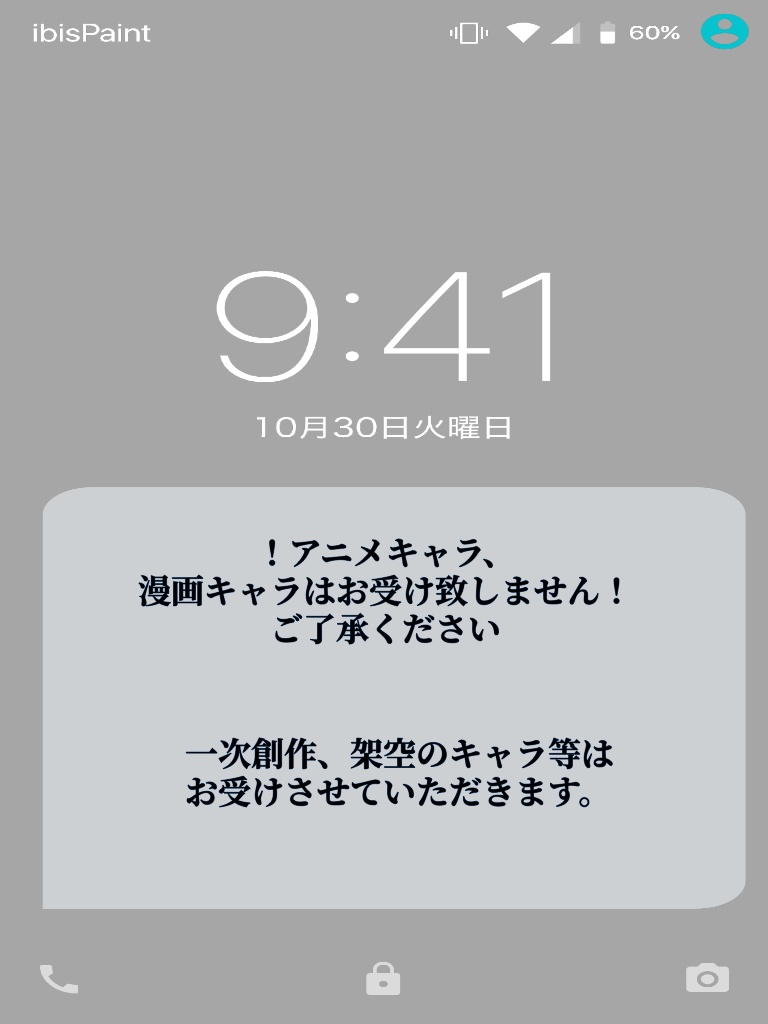The image size is (768, 1024).
Task: Open the ibisPaint app label
Action: tap(88, 33)
